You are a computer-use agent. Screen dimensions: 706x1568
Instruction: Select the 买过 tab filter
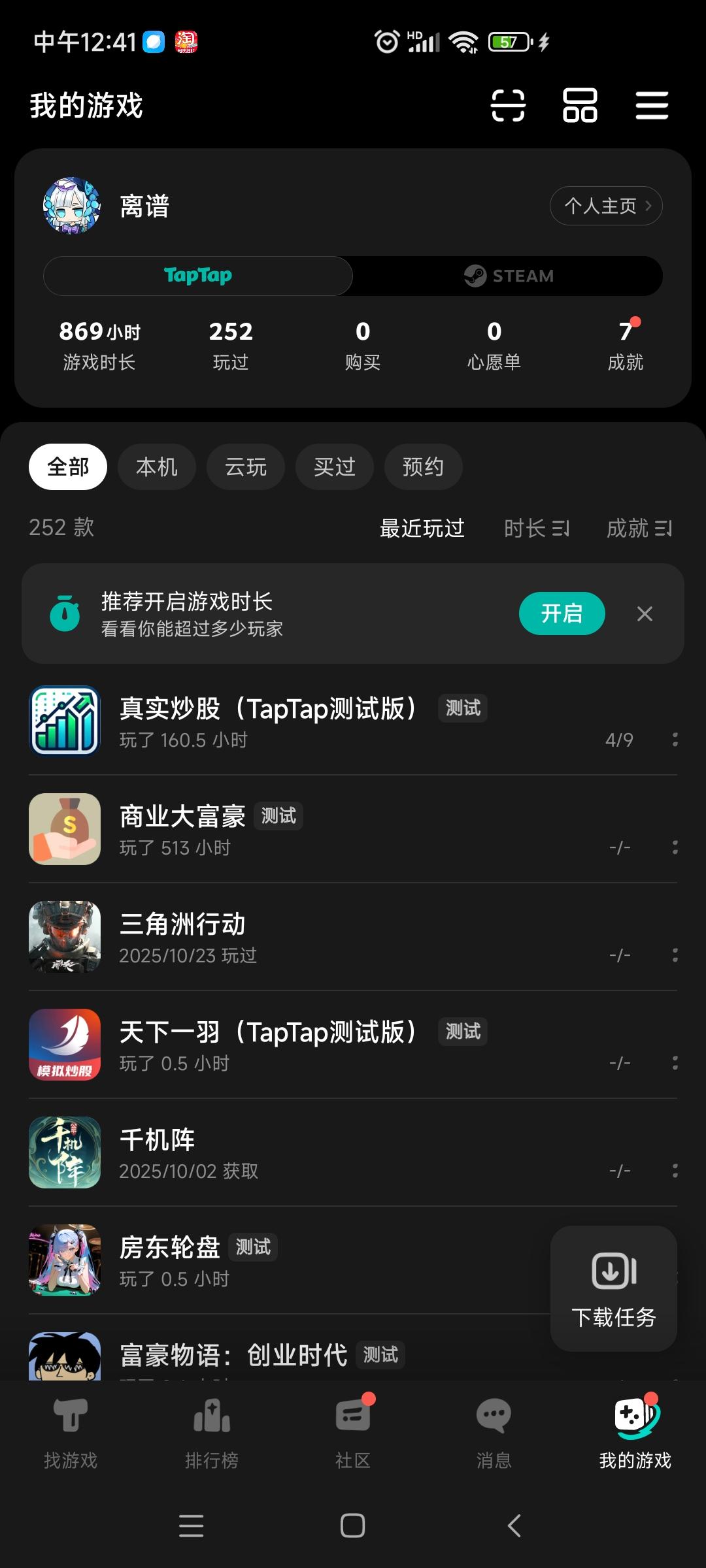point(334,466)
